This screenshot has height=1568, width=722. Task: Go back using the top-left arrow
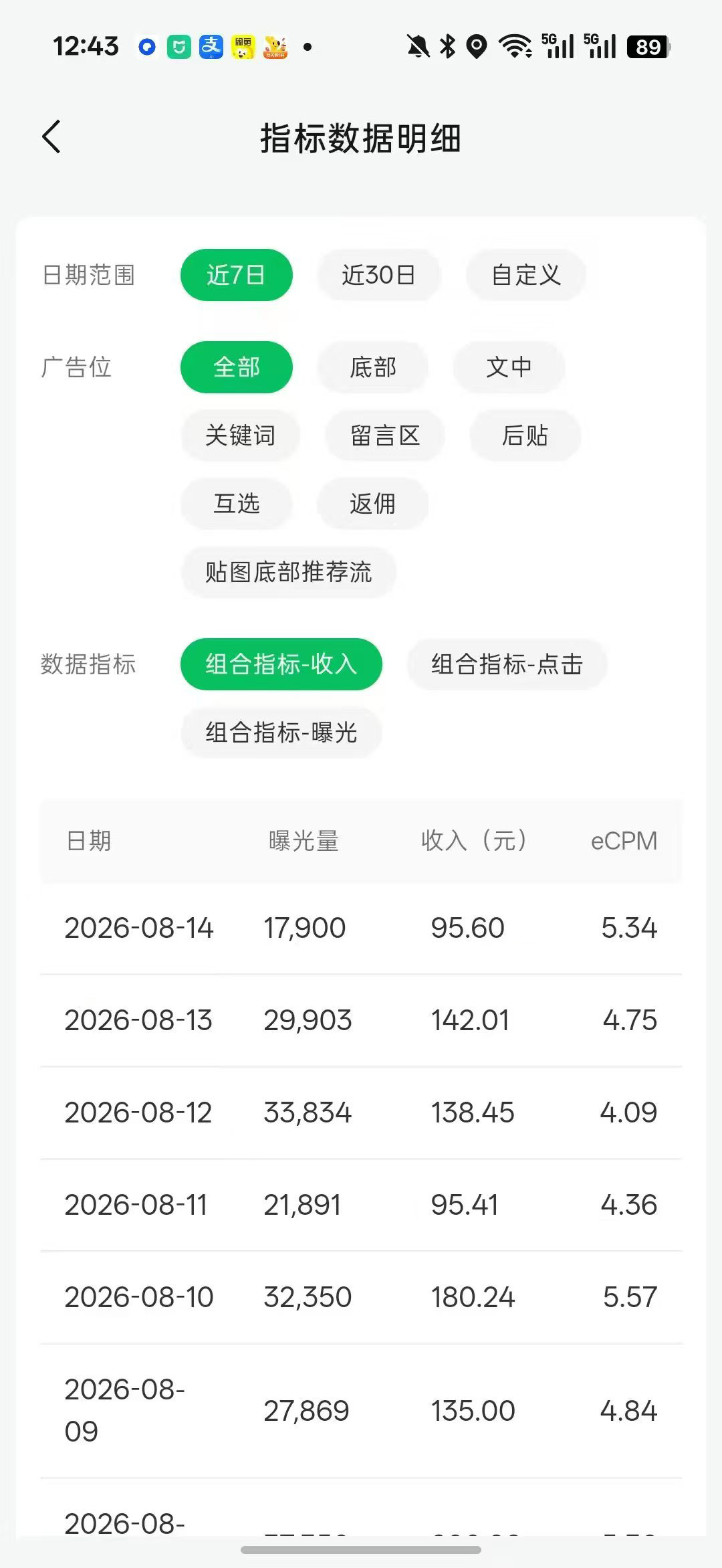[x=51, y=137]
